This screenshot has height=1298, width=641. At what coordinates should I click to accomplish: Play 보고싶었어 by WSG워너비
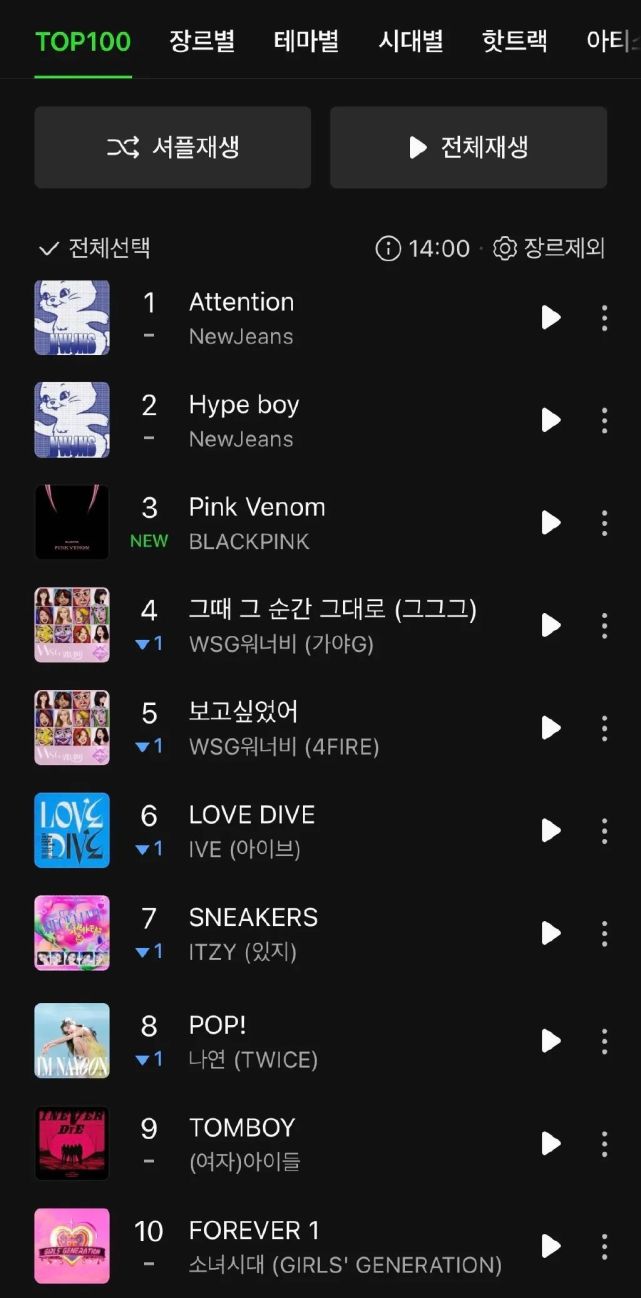point(550,728)
